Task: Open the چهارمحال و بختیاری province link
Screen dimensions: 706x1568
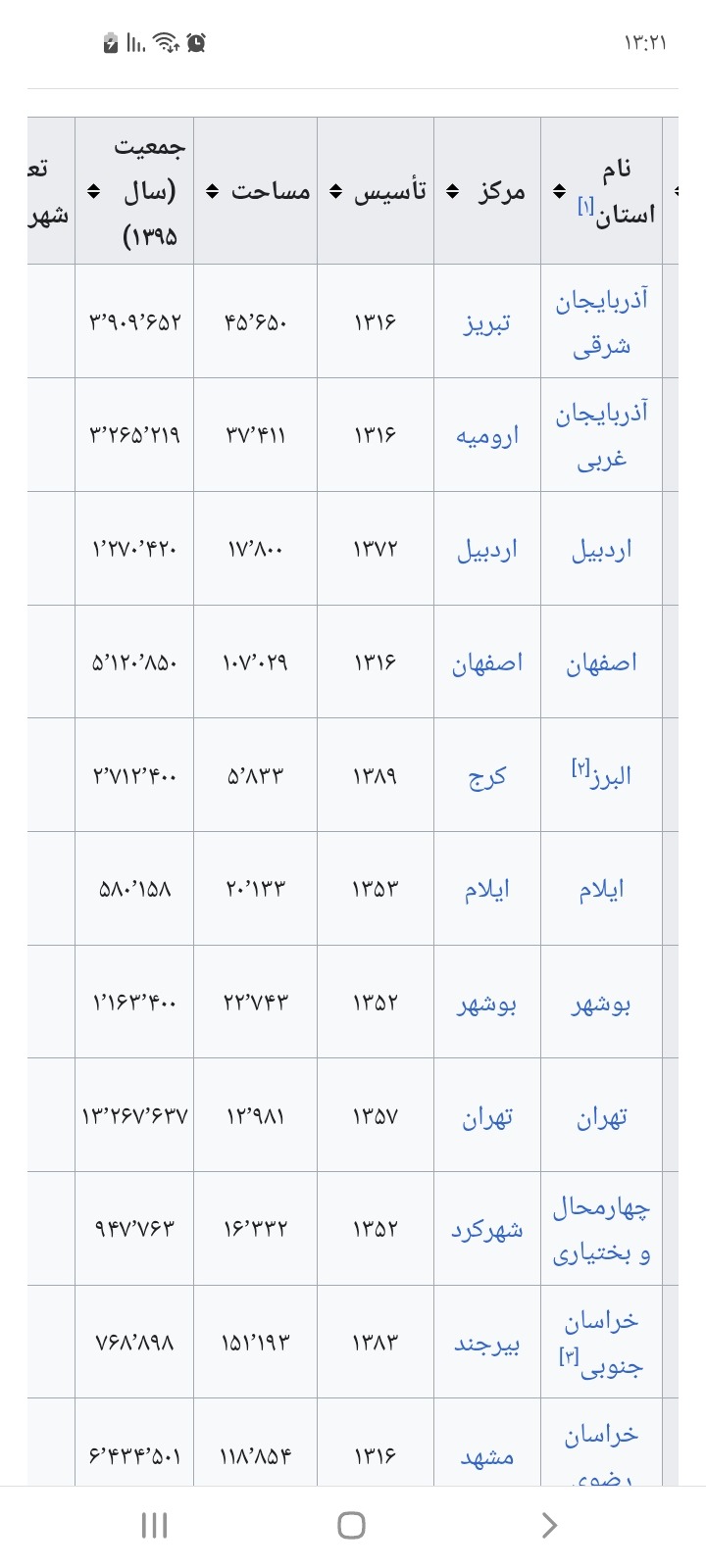Action: tap(601, 1230)
